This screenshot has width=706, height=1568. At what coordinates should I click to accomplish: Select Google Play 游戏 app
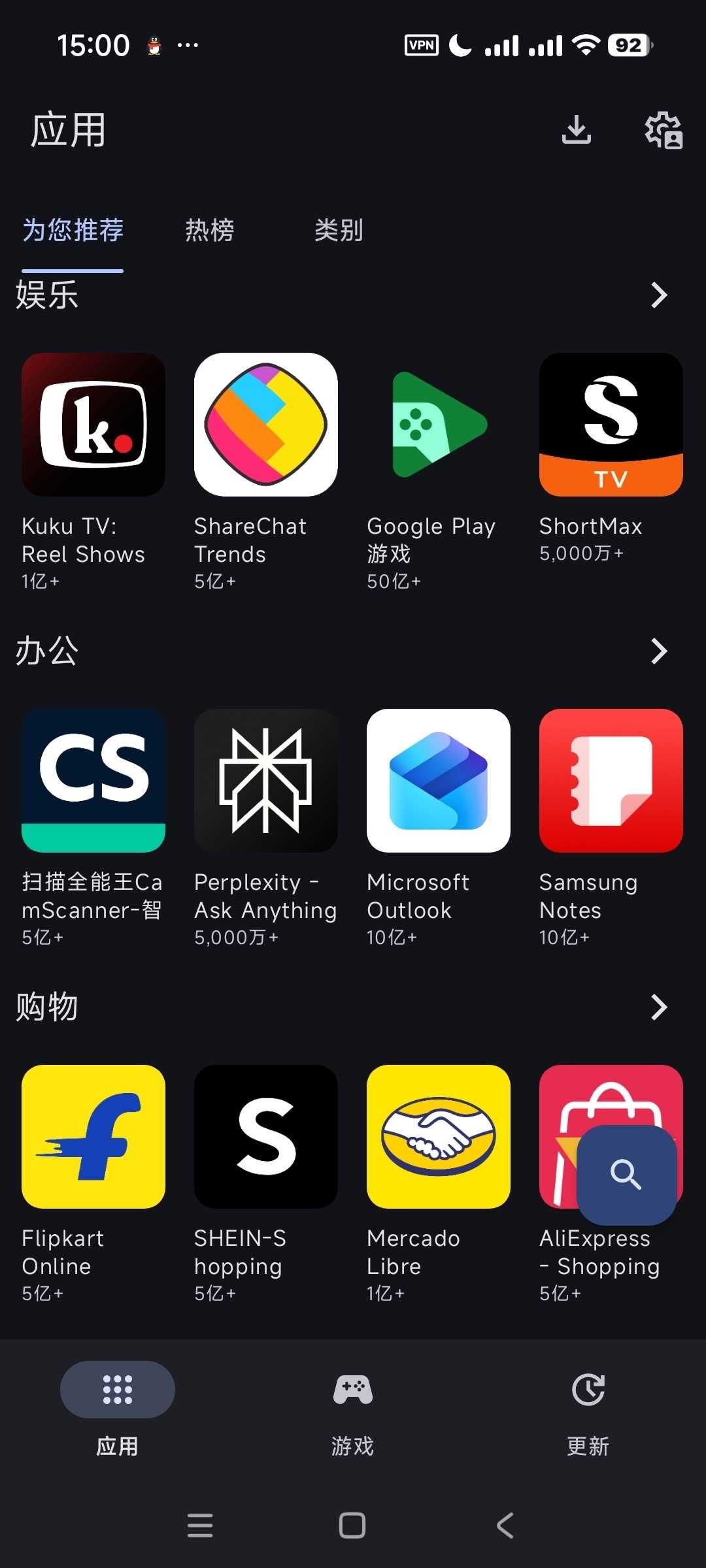click(439, 425)
